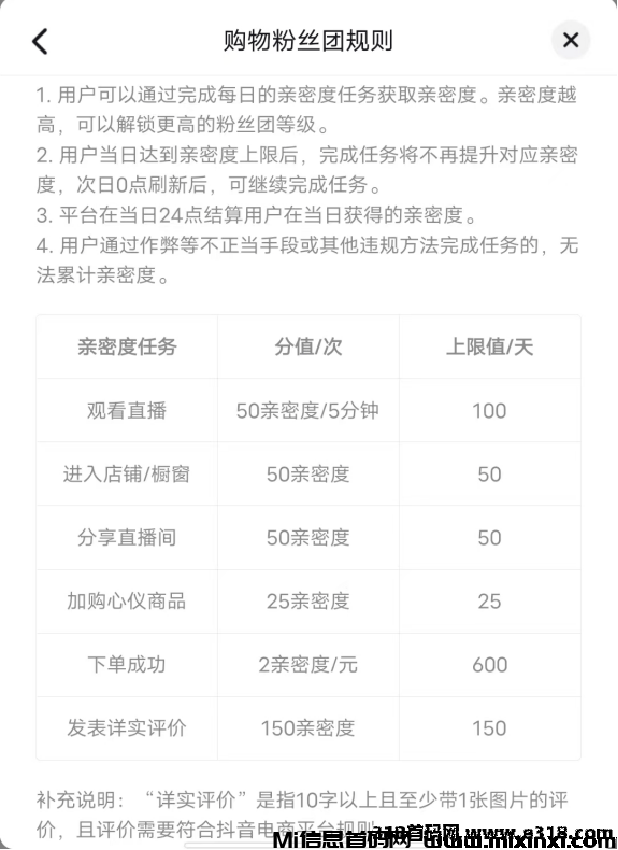Close the 购物粉丝团规则 panel
Viewport: 618px width, 850px height.
(570, 40)
